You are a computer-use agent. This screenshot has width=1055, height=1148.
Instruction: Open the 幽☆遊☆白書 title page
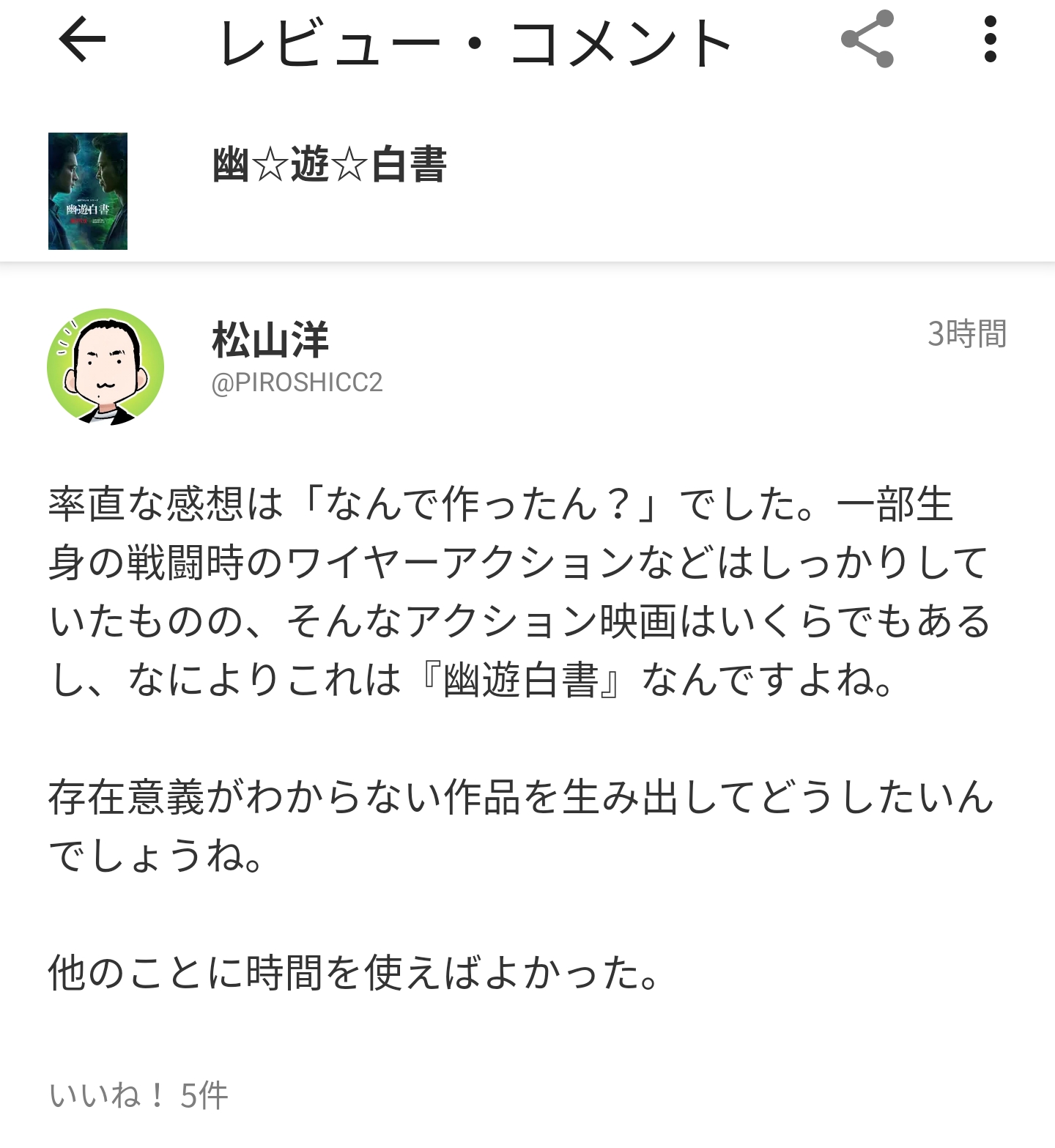coord(330,165)
